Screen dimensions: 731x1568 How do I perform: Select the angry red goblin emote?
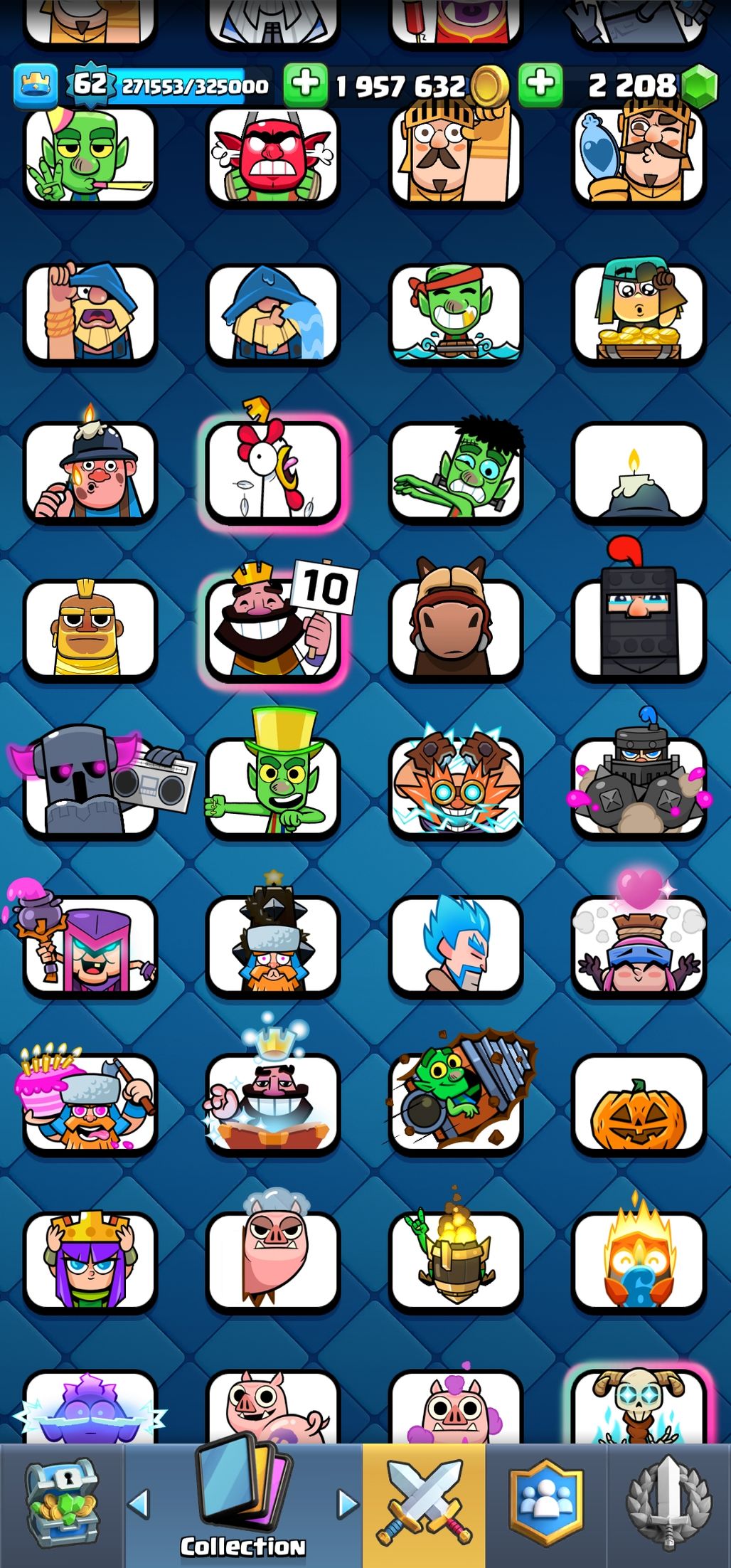tap(273, 157)
